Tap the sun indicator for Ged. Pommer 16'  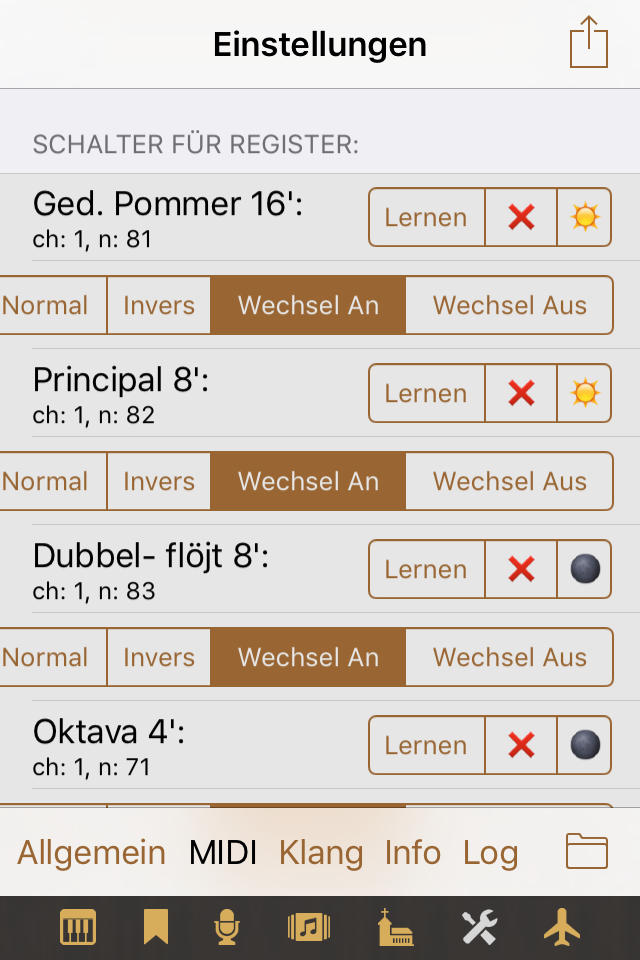[x=584, y=217]
